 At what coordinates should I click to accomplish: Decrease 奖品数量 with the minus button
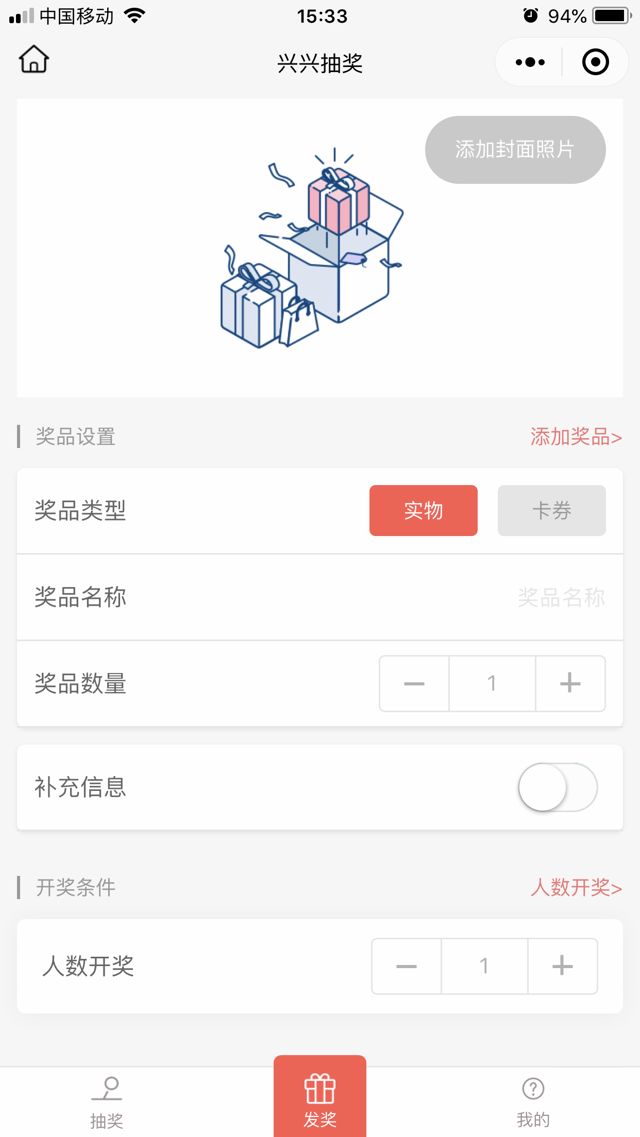[x=414, y=684]
